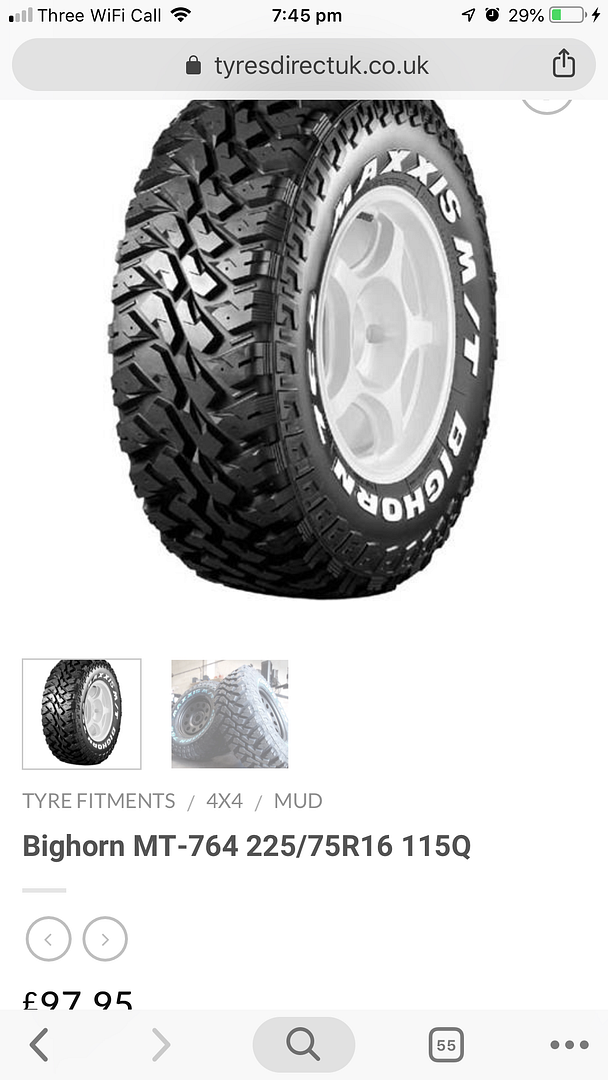Go to next product arrow
This screenshot has width=608, height=1080.
point(105,939)
